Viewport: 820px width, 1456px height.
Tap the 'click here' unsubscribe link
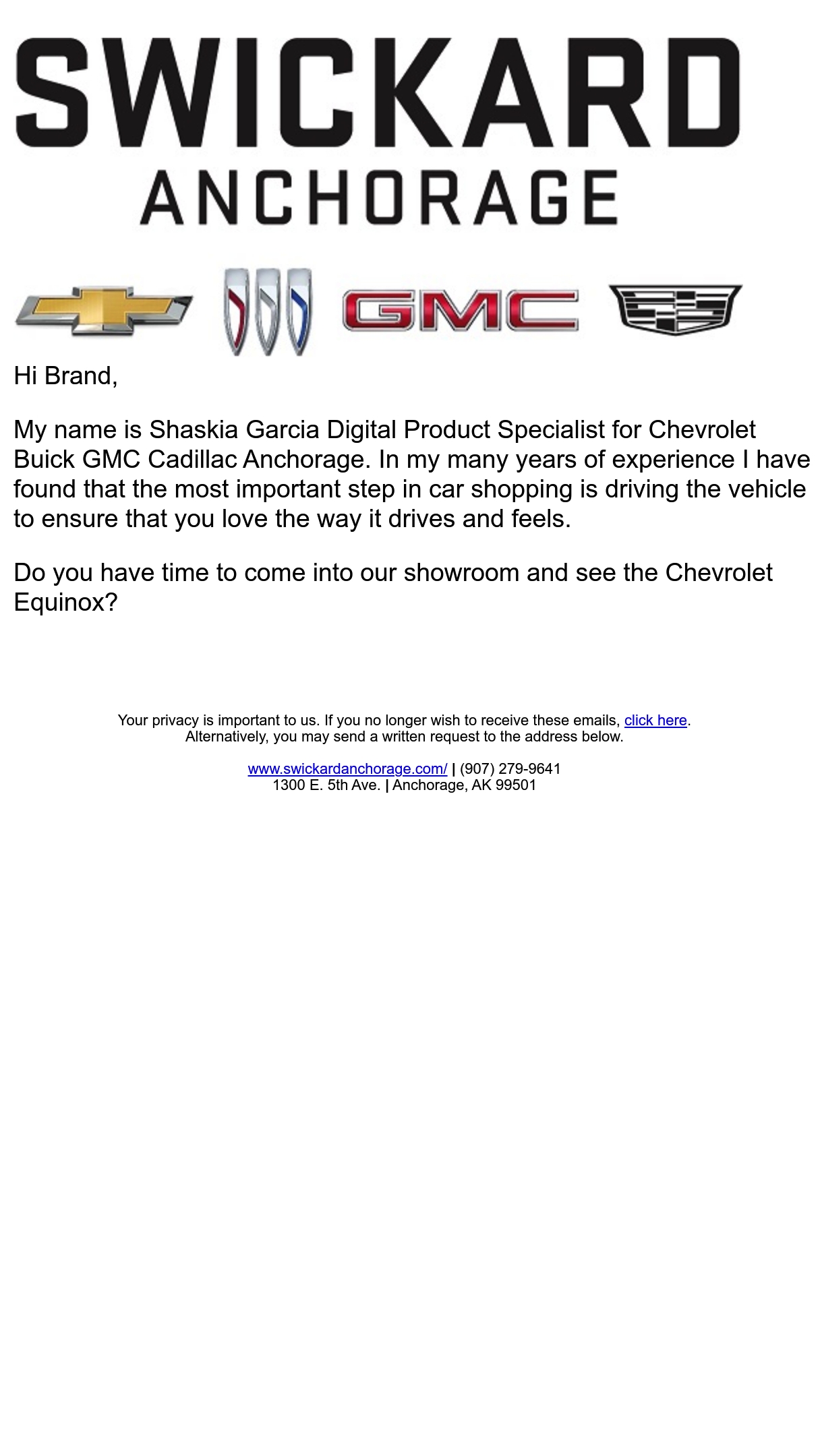click(655, 720)
